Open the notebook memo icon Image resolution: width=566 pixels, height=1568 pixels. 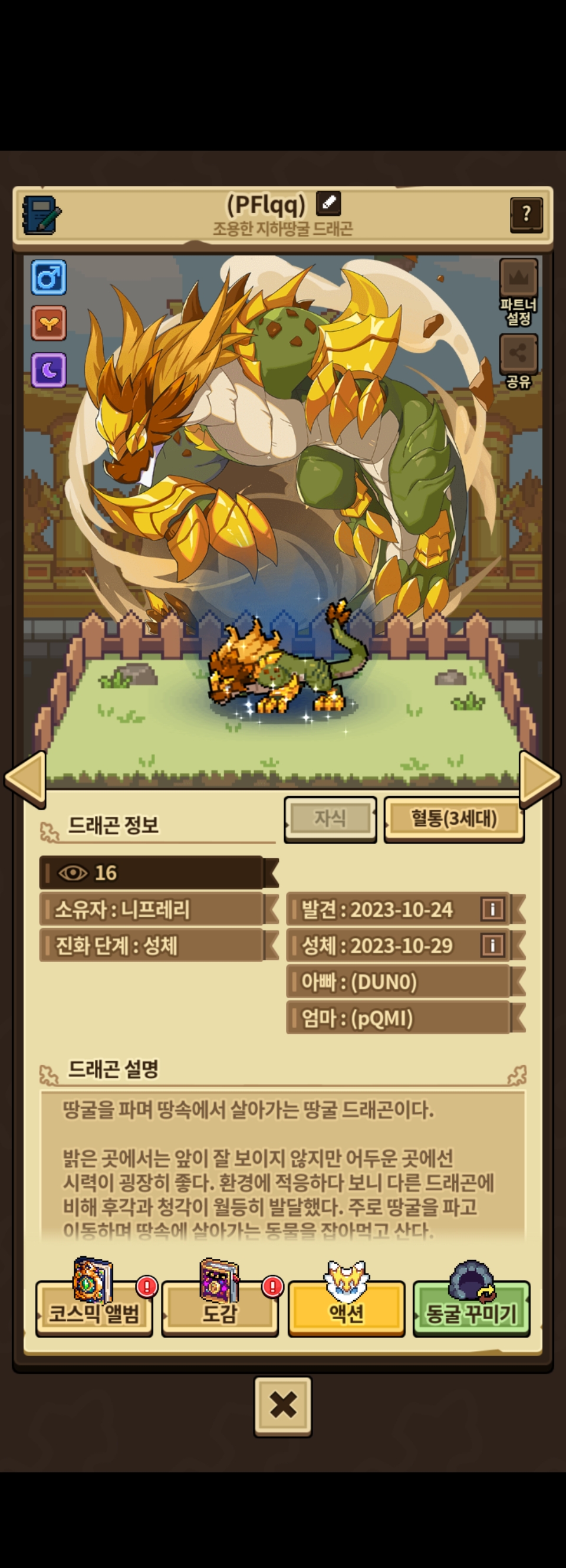coord(41,215)
